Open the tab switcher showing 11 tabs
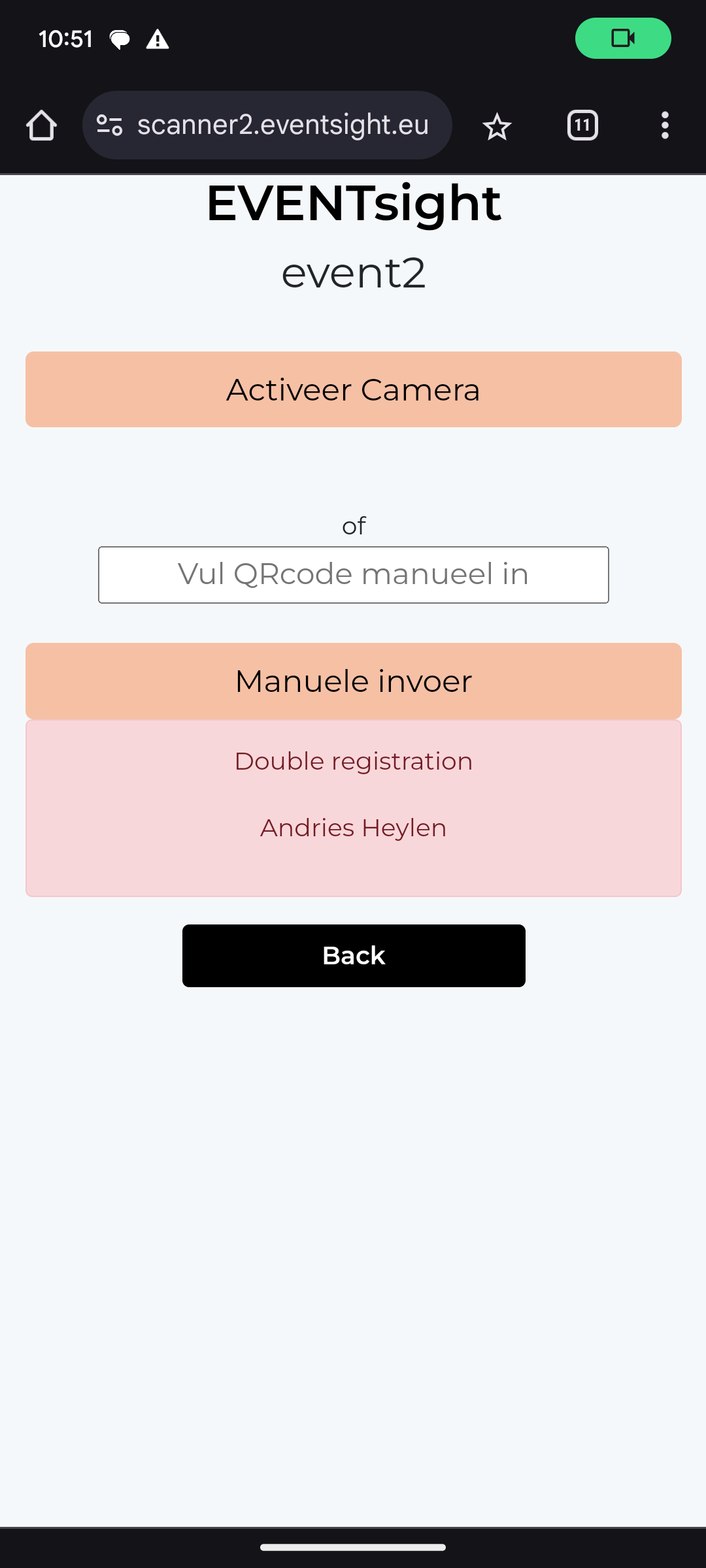The image size is (706, 1568). [x=582, y=125]
